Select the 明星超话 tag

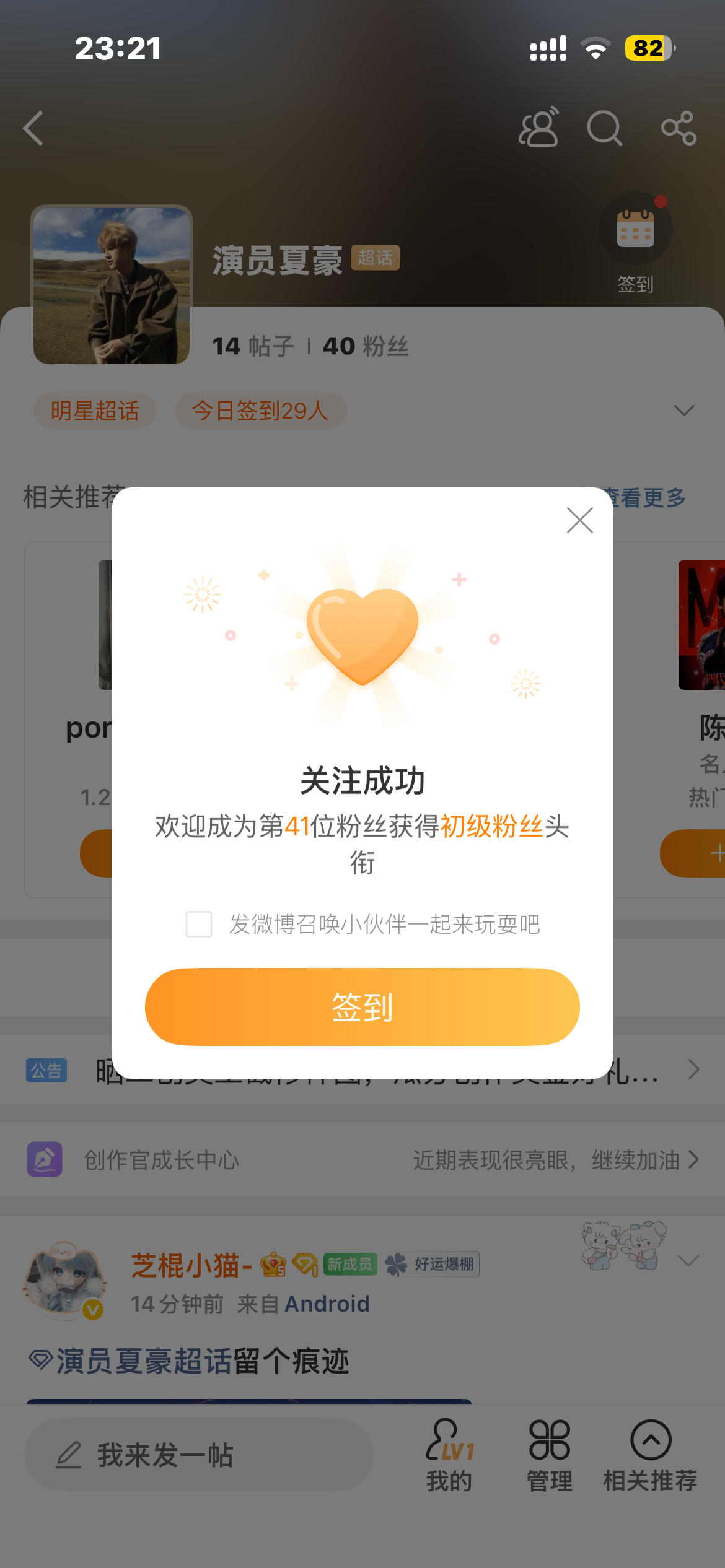94,410
